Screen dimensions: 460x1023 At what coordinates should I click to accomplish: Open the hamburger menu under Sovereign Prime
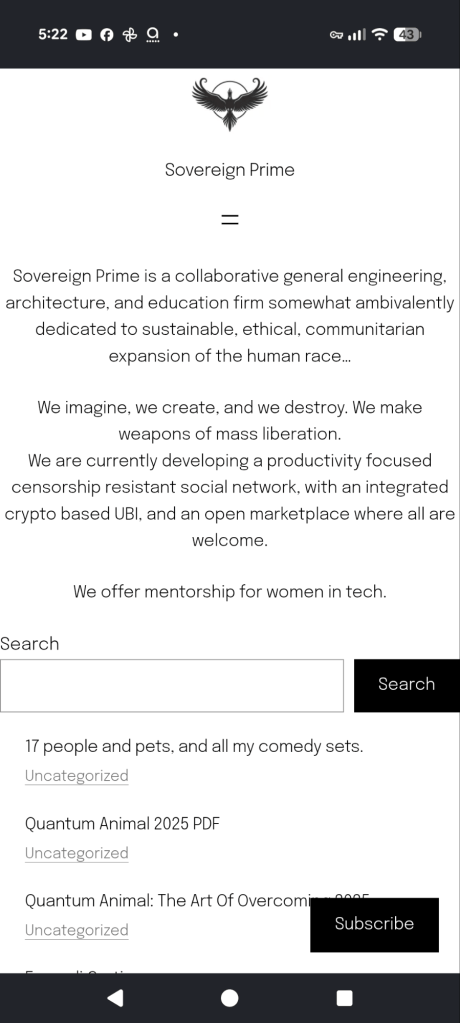pyautogui.click(x=230, y=220)
